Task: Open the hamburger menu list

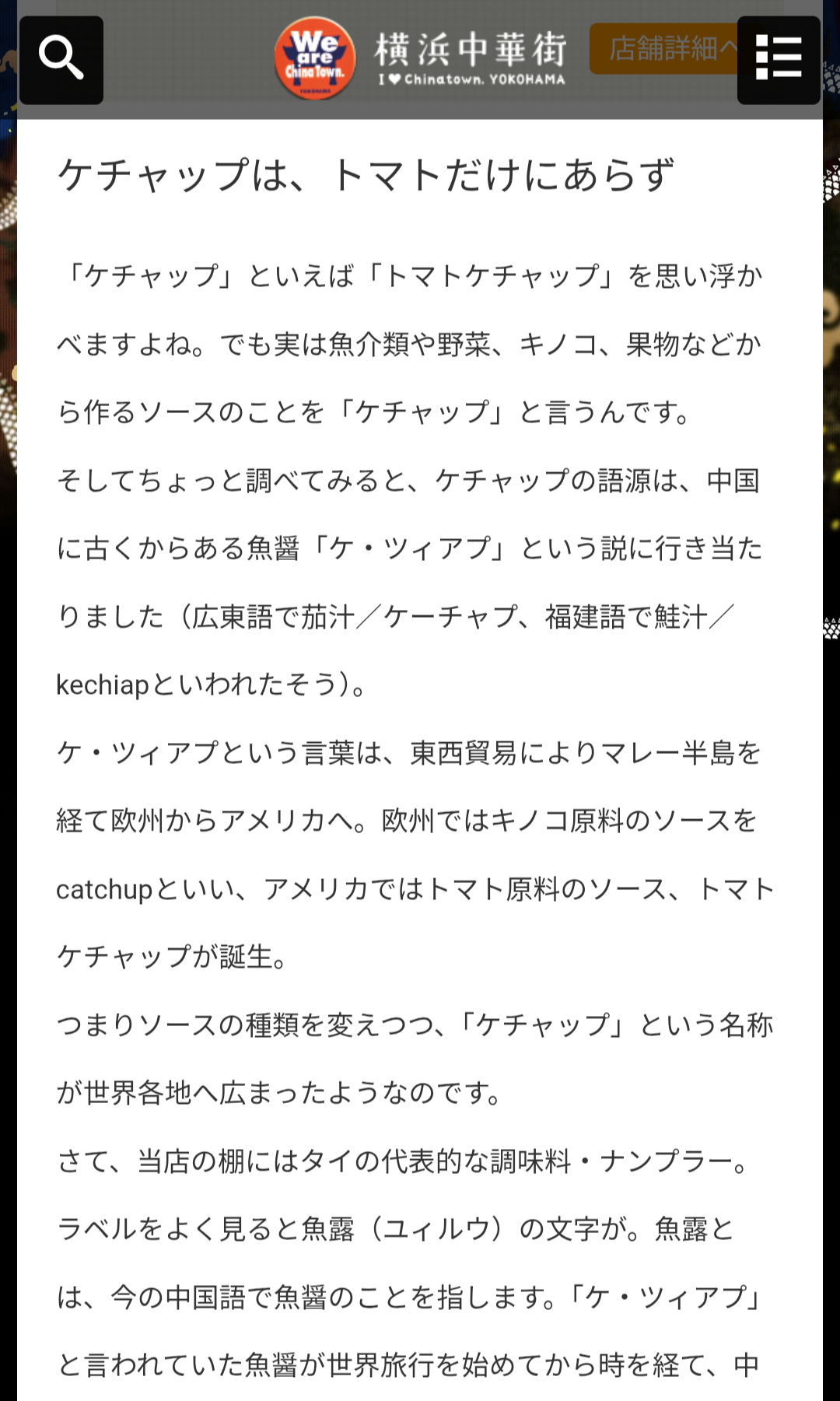Action: point(779,60)
